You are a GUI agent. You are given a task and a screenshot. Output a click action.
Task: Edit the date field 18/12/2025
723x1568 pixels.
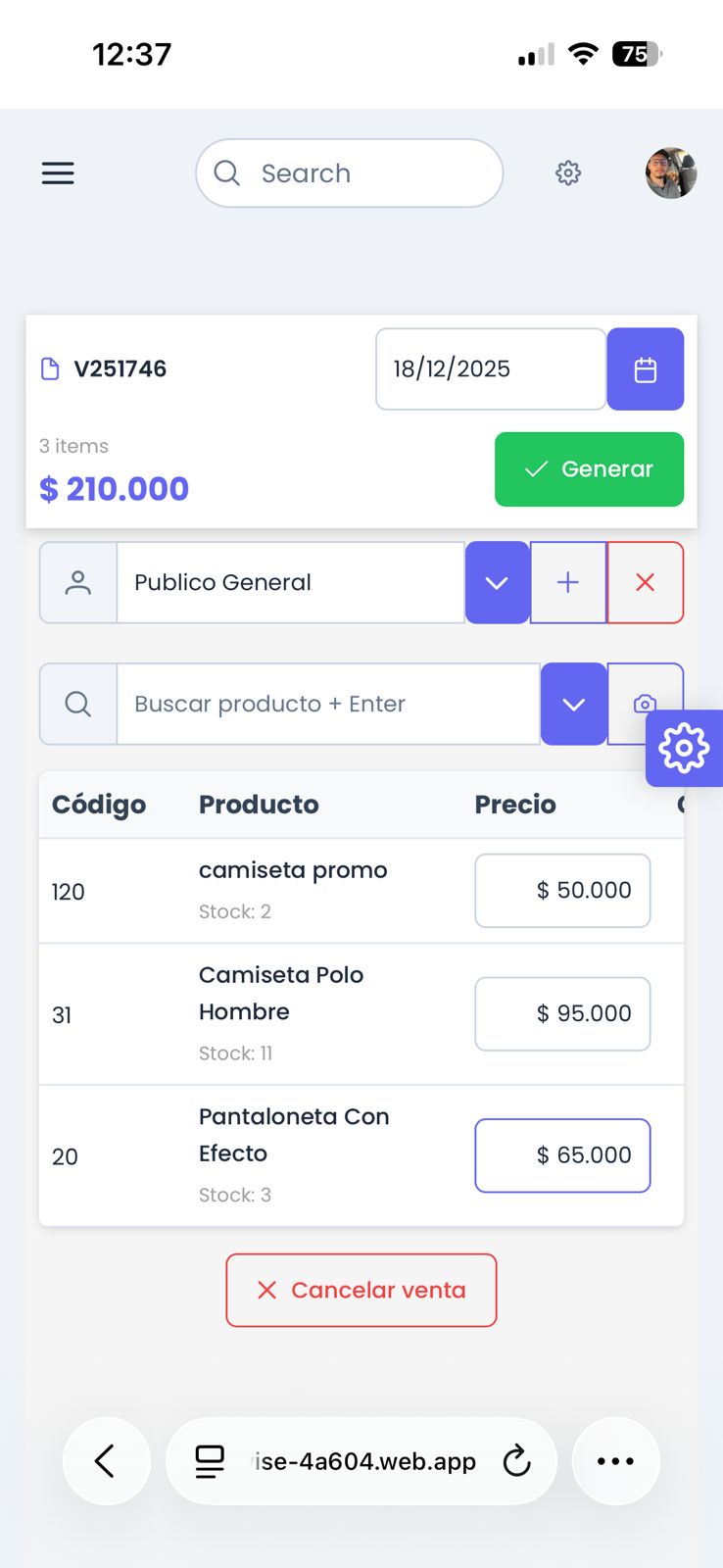(490, 369)
